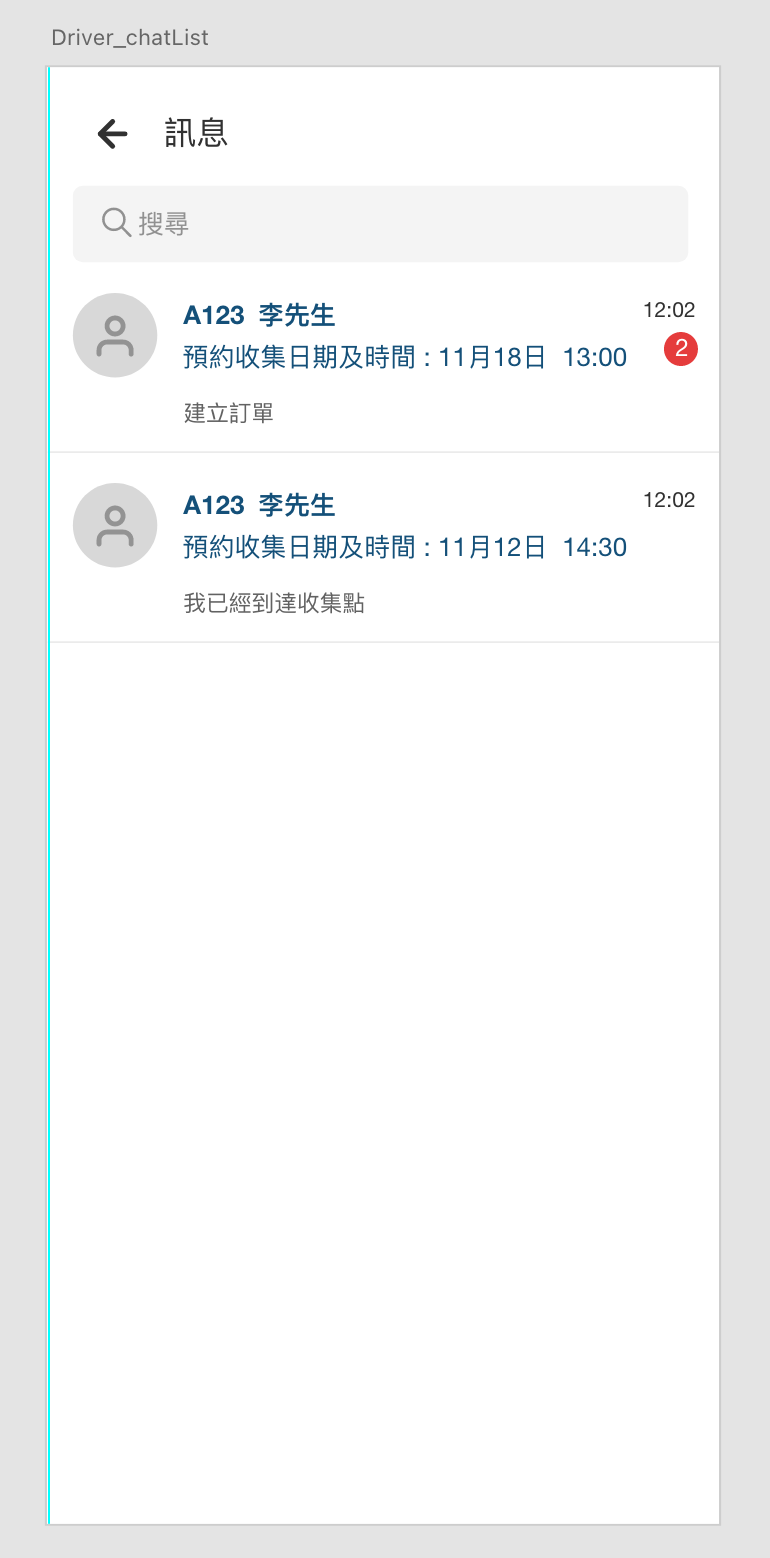Go back using the arrow icon

(x=112, y=133)
